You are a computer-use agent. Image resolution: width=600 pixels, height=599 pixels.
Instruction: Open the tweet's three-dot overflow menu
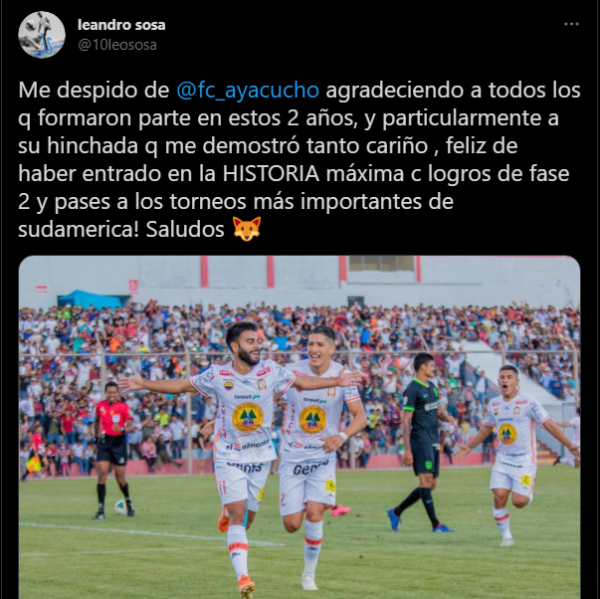pyautogui.click(x=570, y=24)
